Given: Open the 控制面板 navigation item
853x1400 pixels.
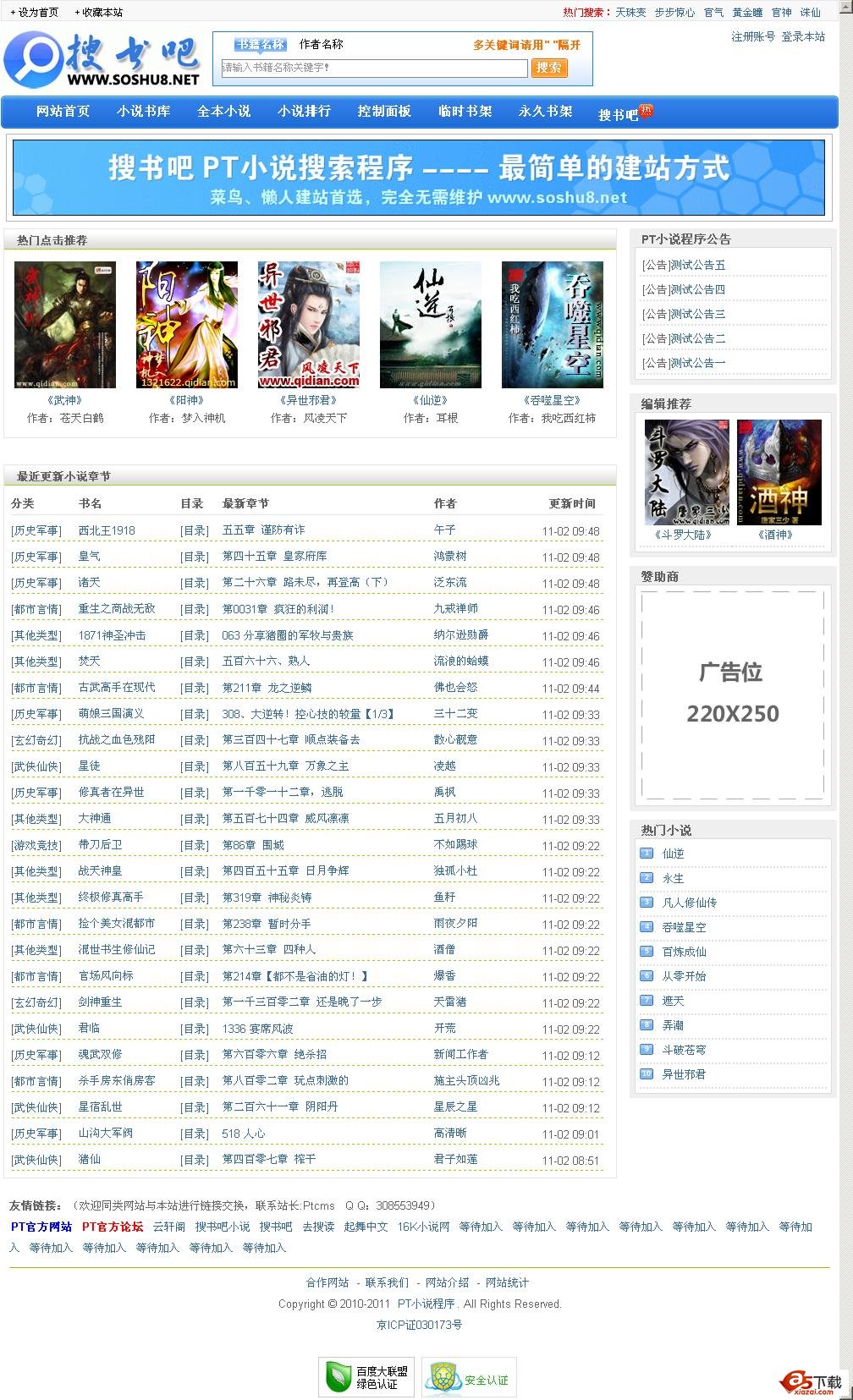Looking at the screenshot, I should (x=384, y=111).
